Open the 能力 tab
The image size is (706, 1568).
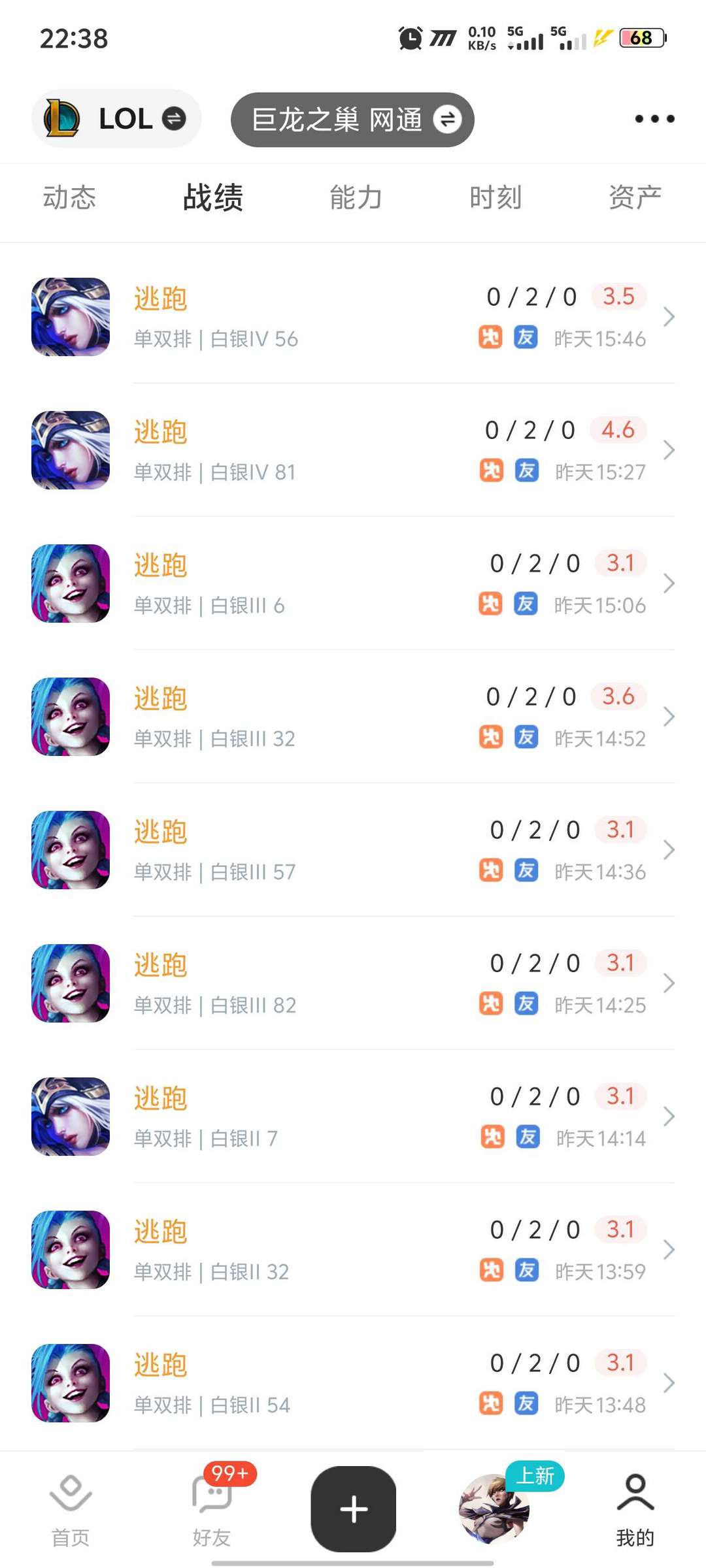pos(356,197)
